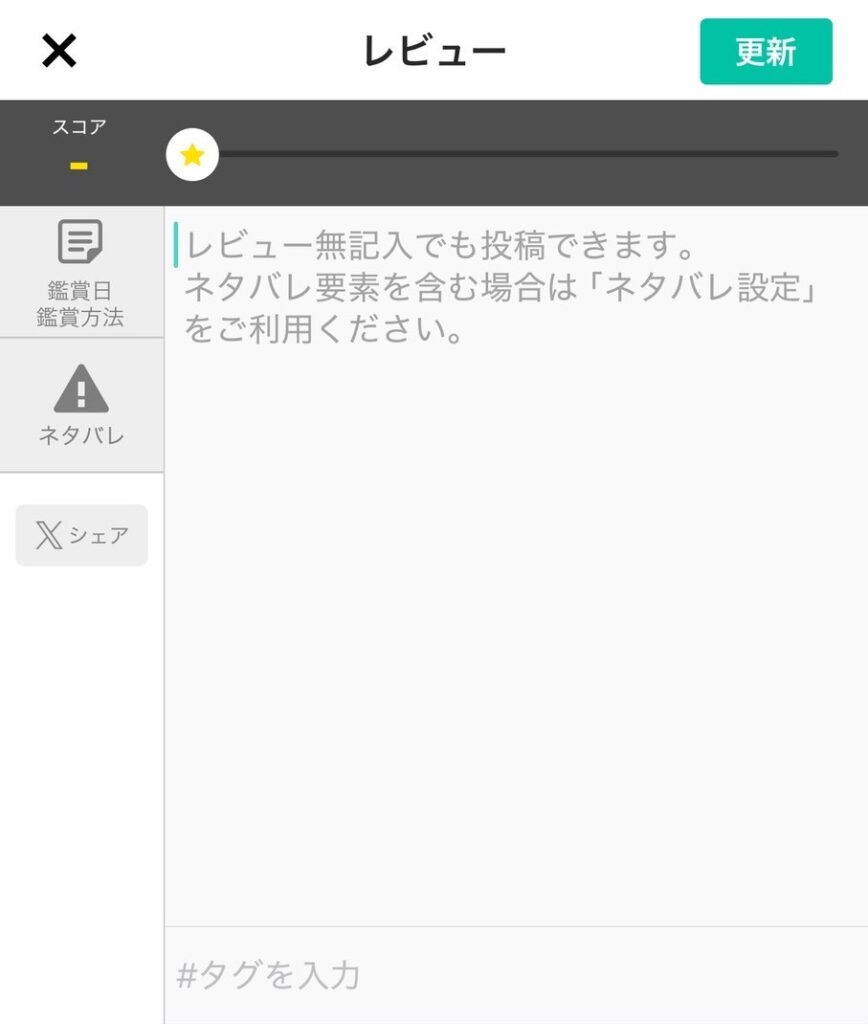Close the review screen
The image size is (868, 1024).
59,51
